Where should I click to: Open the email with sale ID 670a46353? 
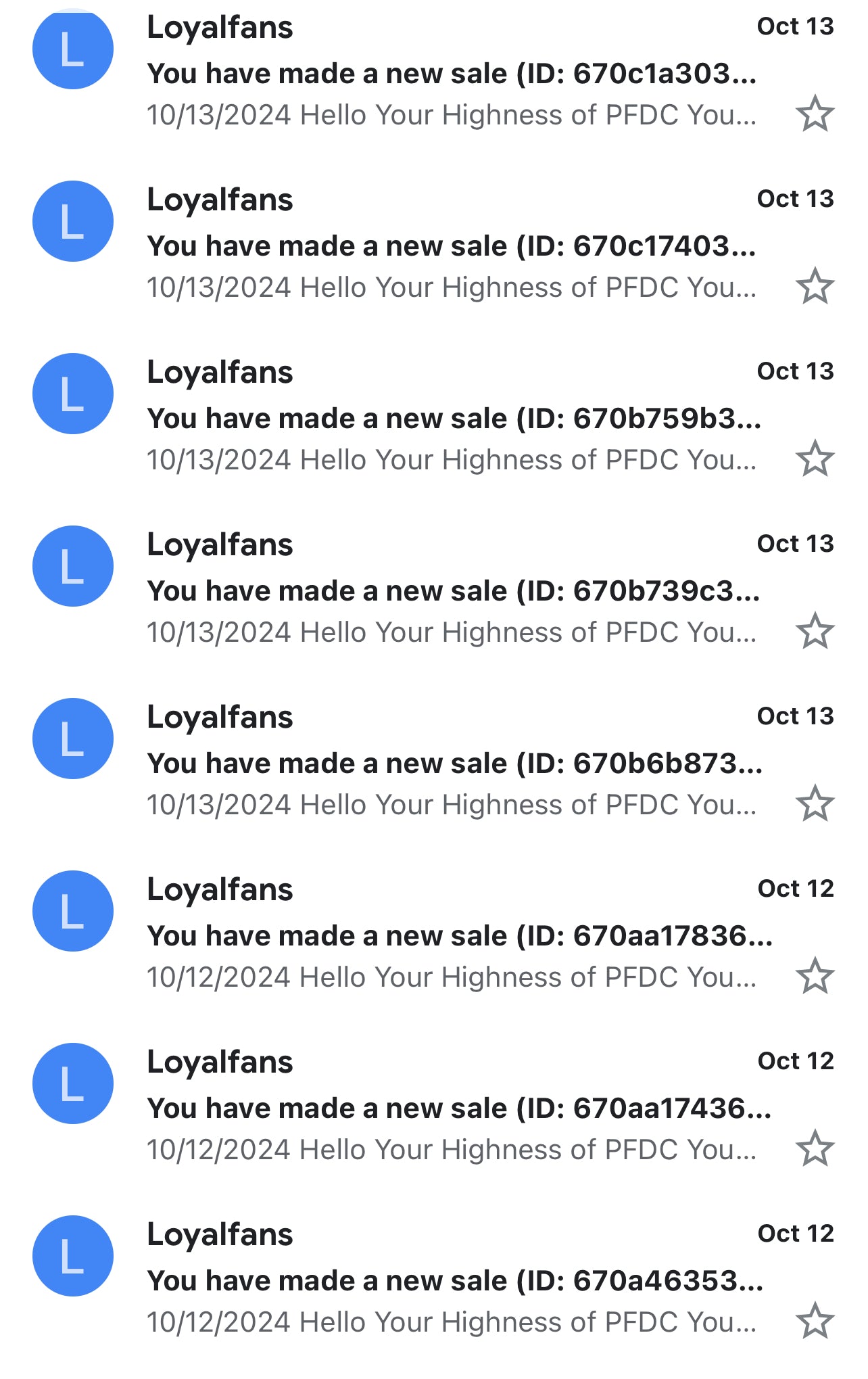pos(452,1281)
